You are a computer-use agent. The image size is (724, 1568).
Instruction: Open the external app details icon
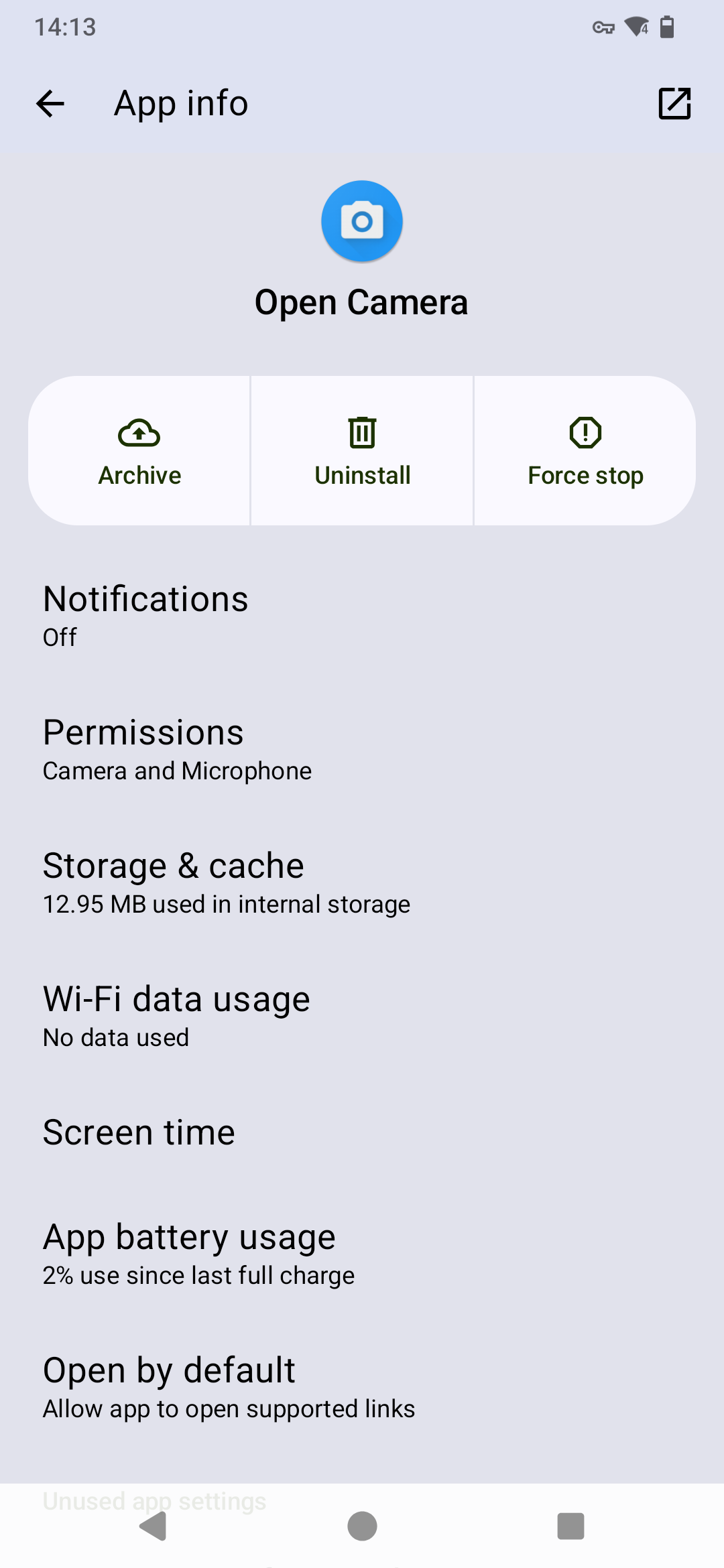click(x=674, y=104)
